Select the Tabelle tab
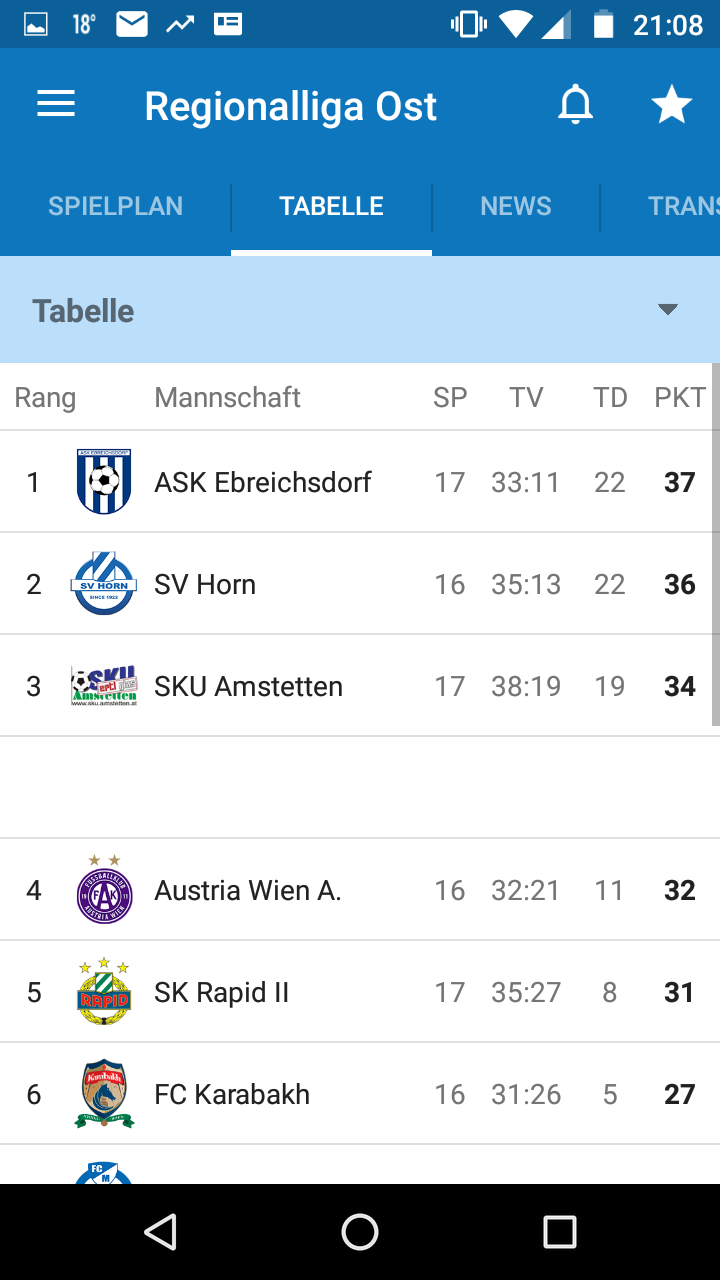The width and height of the screenshot is (720, 1280). tap(331, 206)
